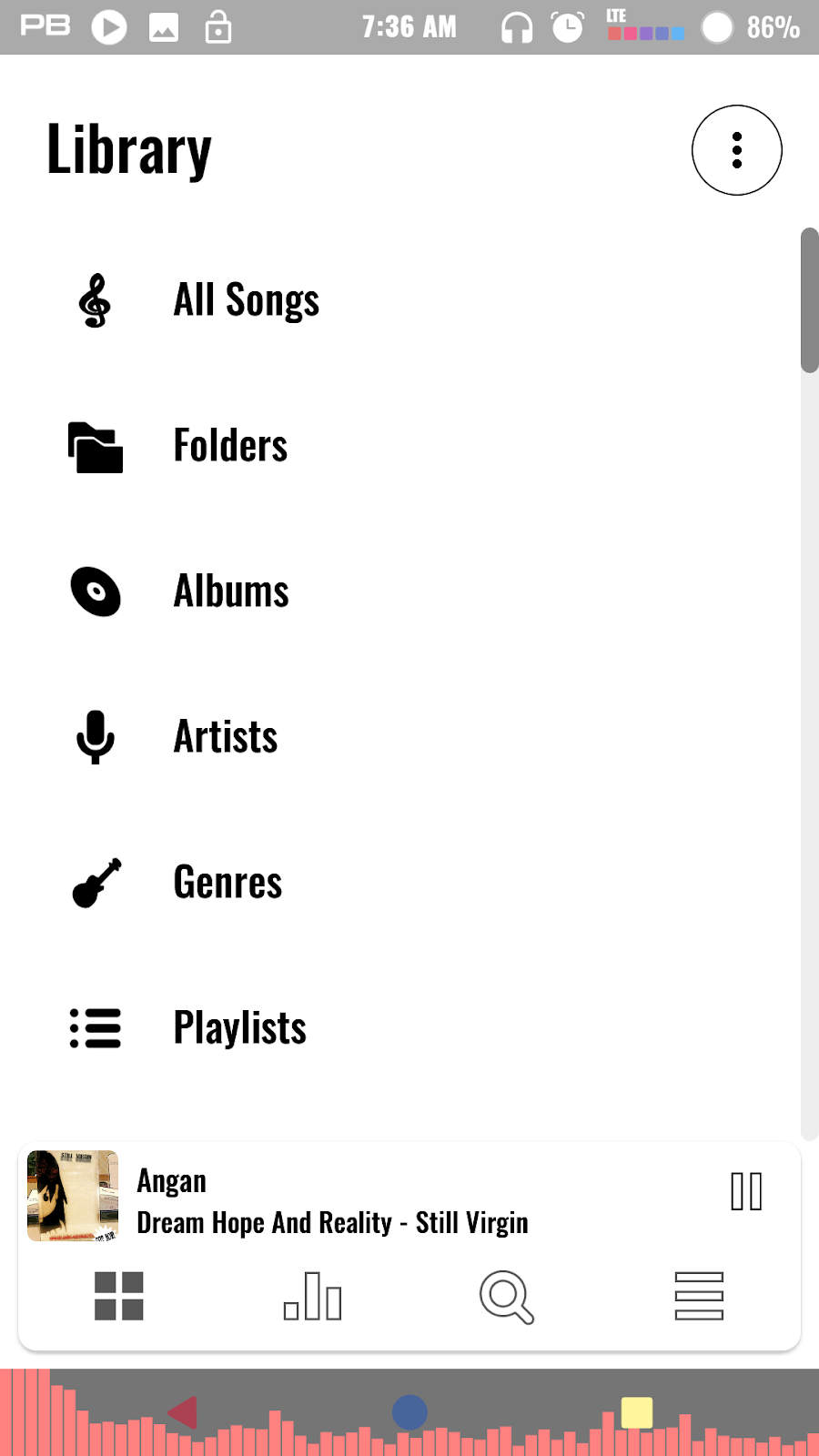819x1456 pixels.
Task: Open the song Dream Hope And Reality - Still Virgin
Action: coord(333,1222)
